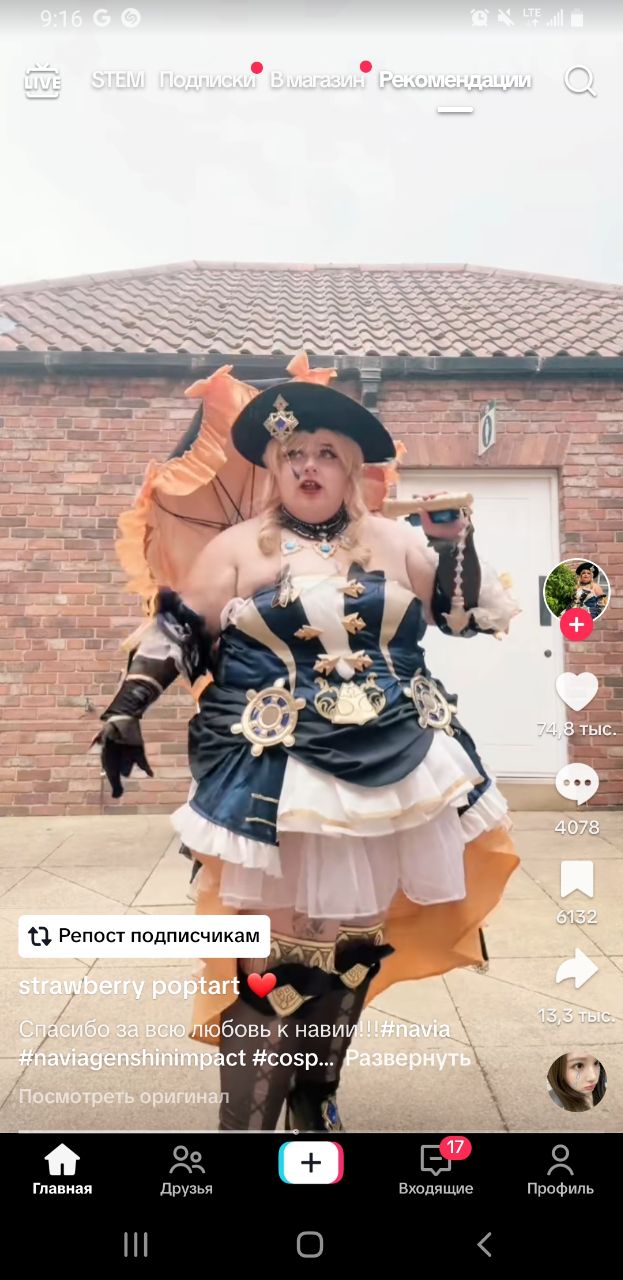
Task: Like this video with the heart
Action: [576, 691]
